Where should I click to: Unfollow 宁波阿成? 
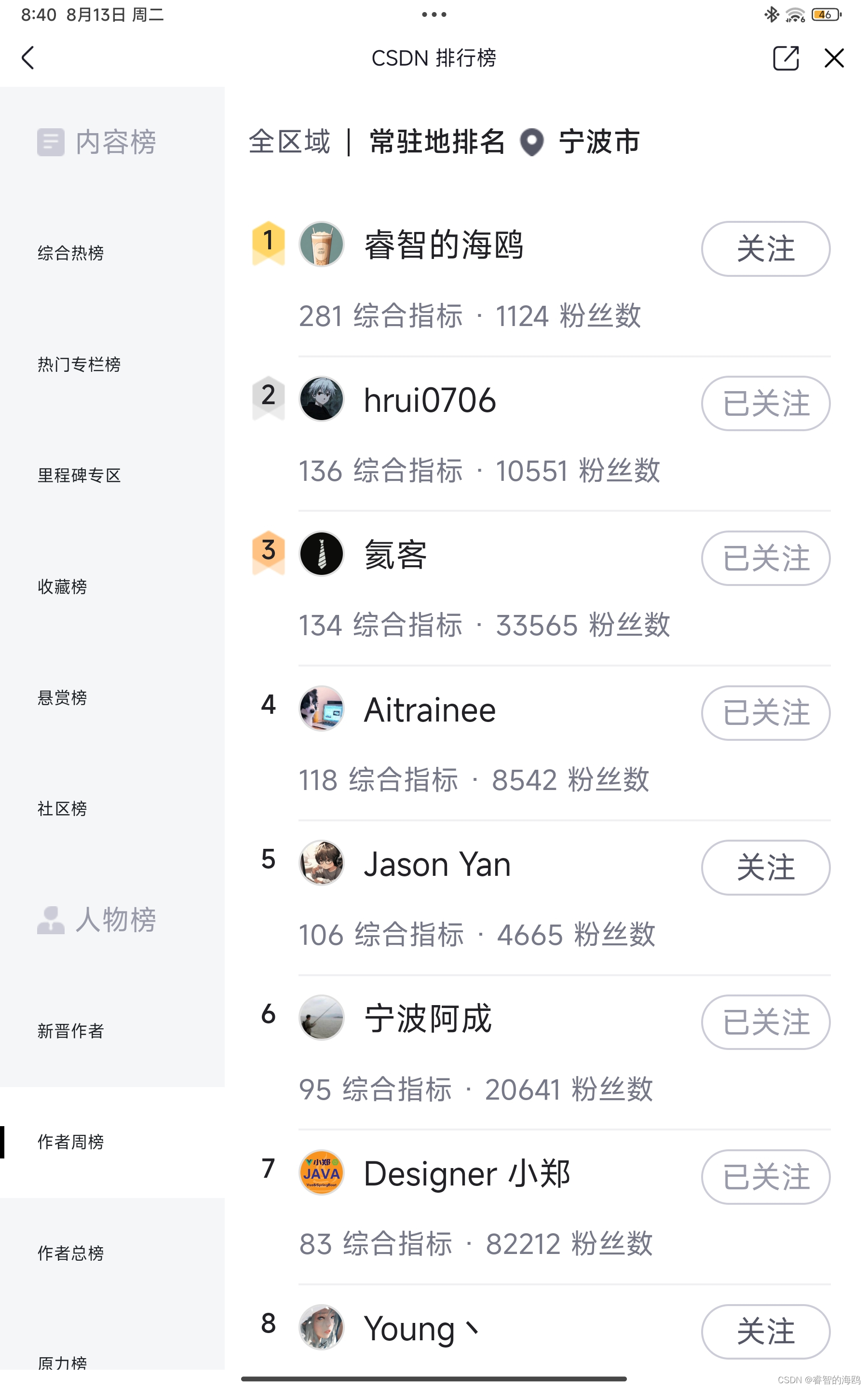click(765, 1022)
